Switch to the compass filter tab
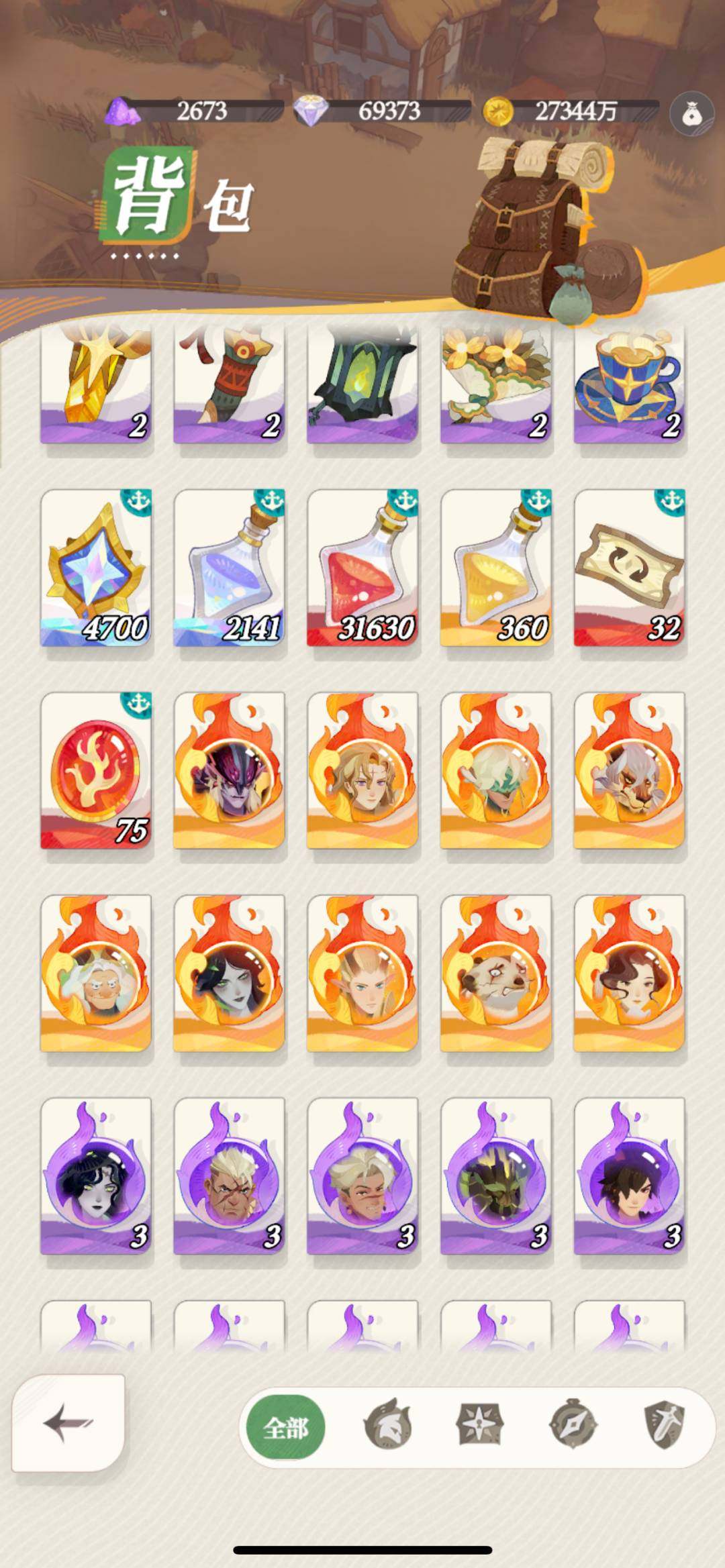 point(572,1424)
